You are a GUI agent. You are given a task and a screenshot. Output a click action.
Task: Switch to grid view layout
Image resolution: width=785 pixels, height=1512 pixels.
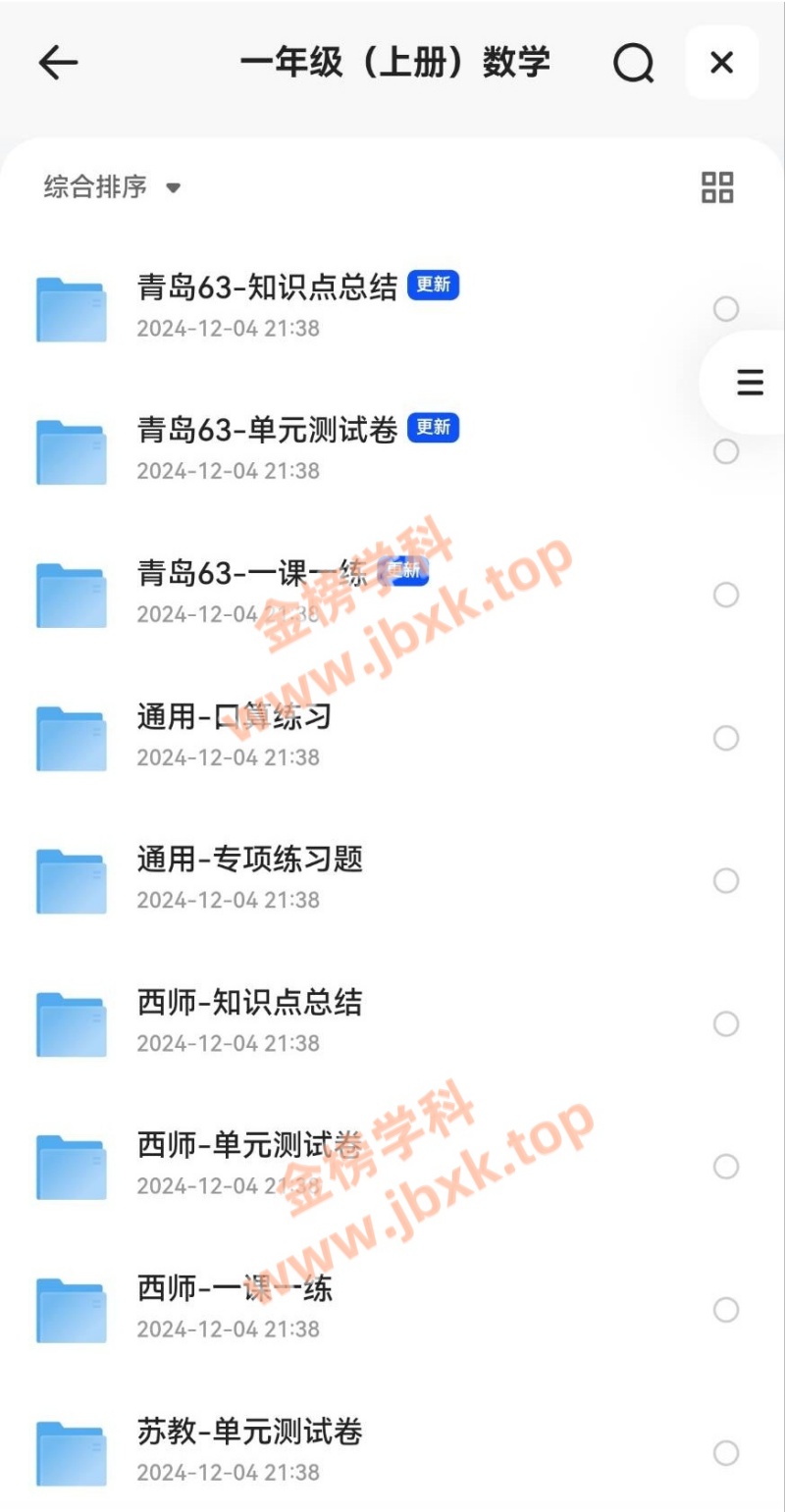[717, 186]
